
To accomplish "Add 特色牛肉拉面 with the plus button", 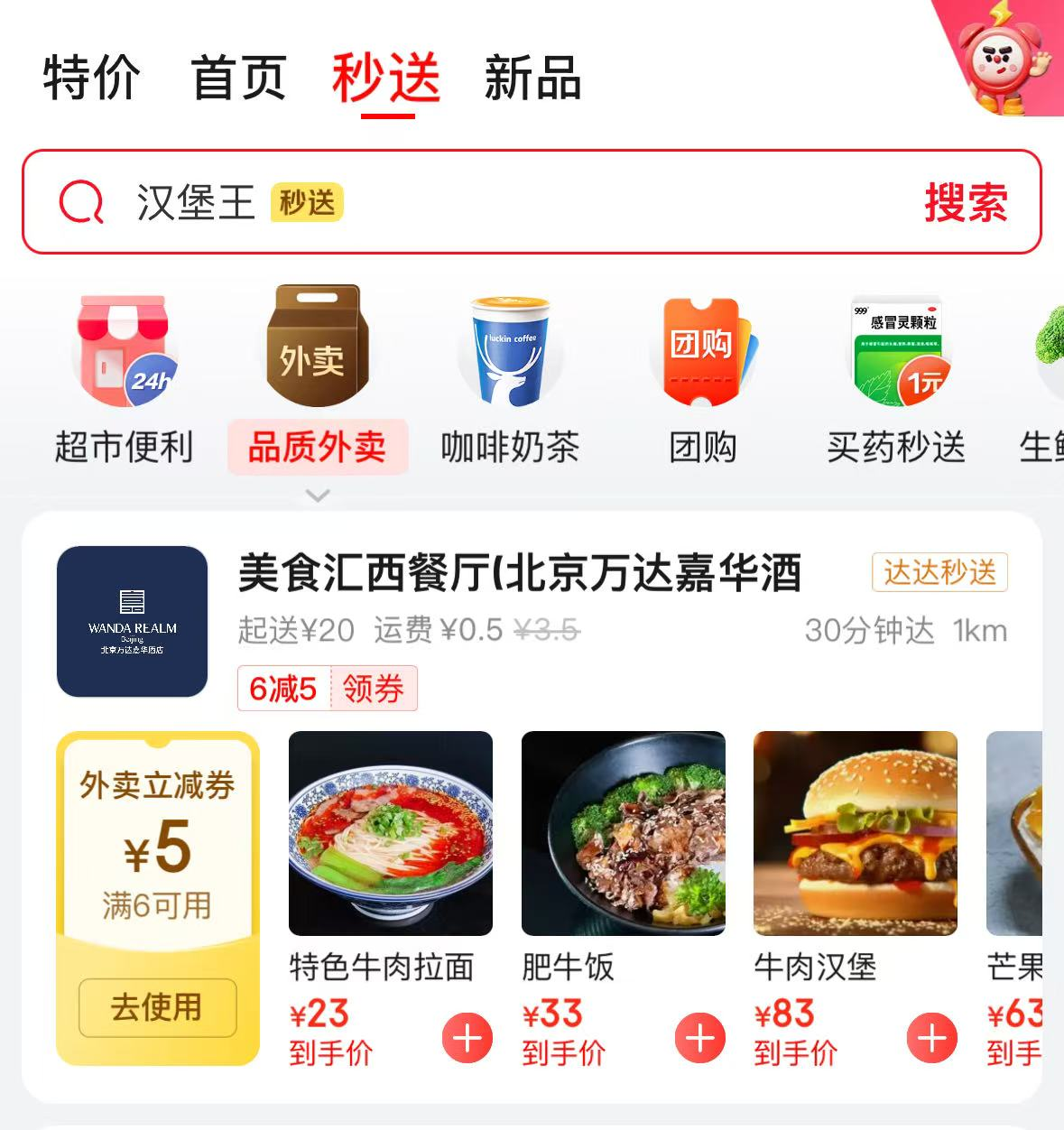I will (465, 1038).
